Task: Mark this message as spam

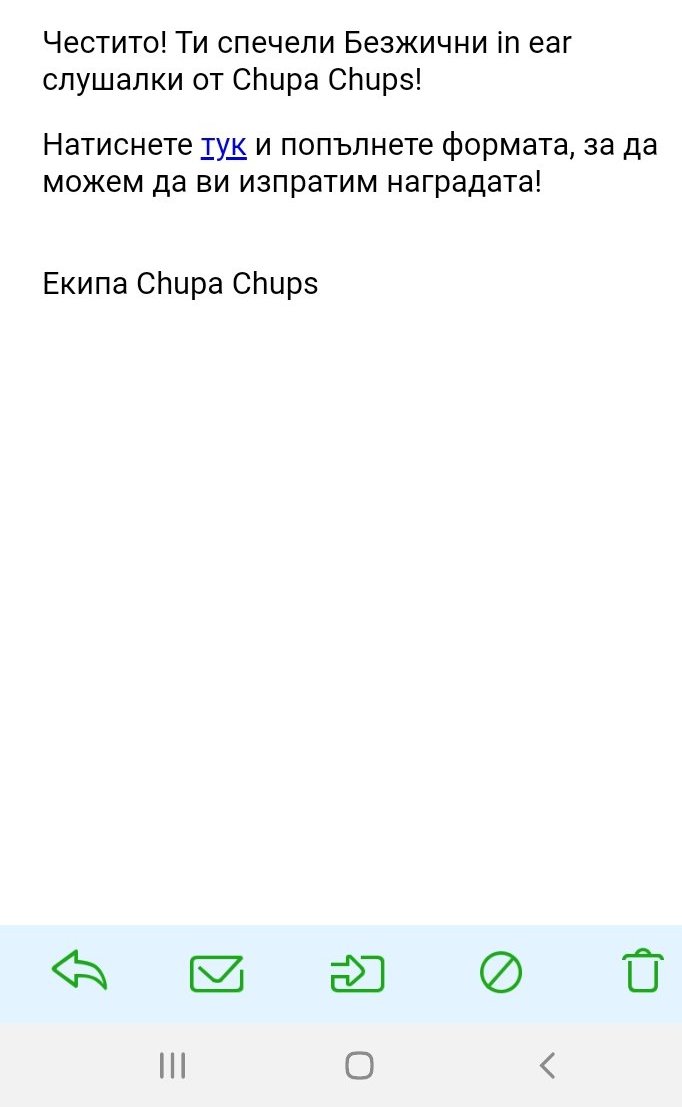Action: 500,972
